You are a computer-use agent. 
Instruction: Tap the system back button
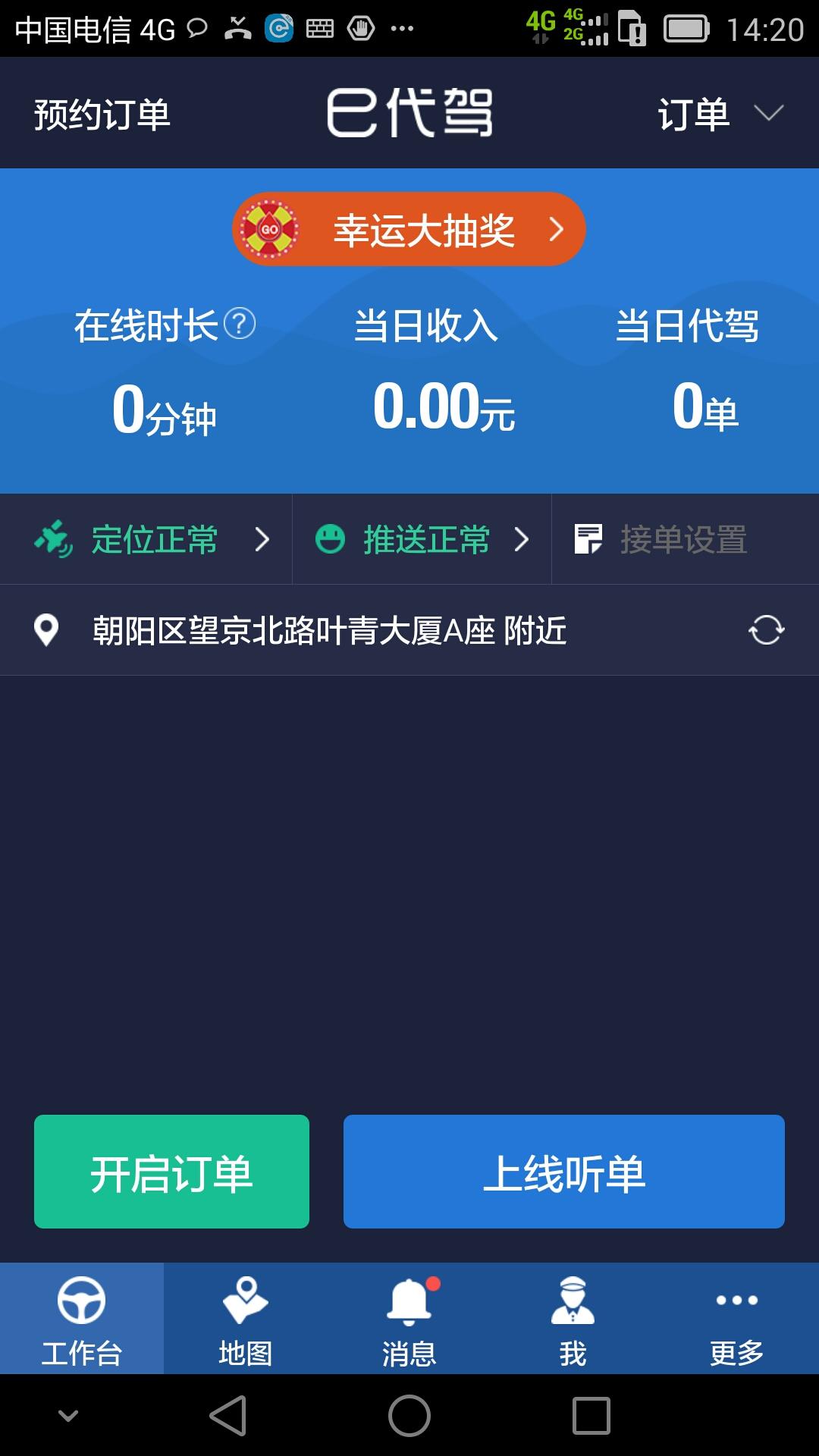pos(228,1415)
